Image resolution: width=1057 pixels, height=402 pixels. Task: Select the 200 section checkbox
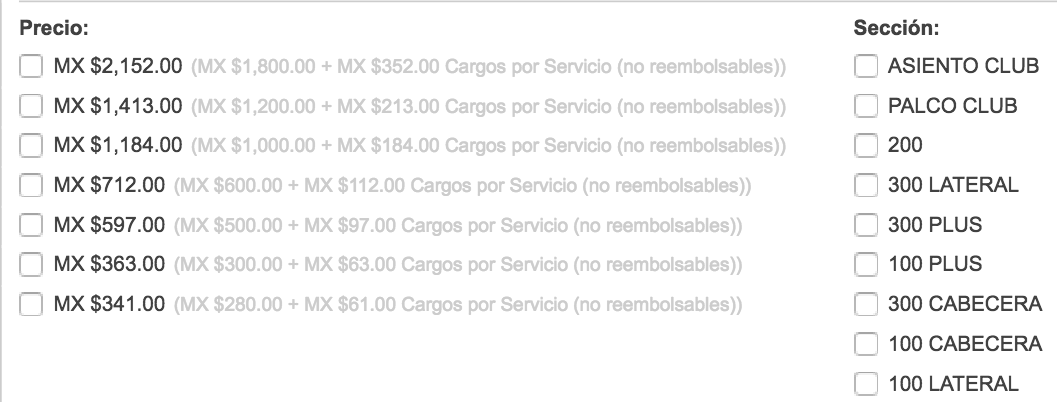(x=866, y=146)
